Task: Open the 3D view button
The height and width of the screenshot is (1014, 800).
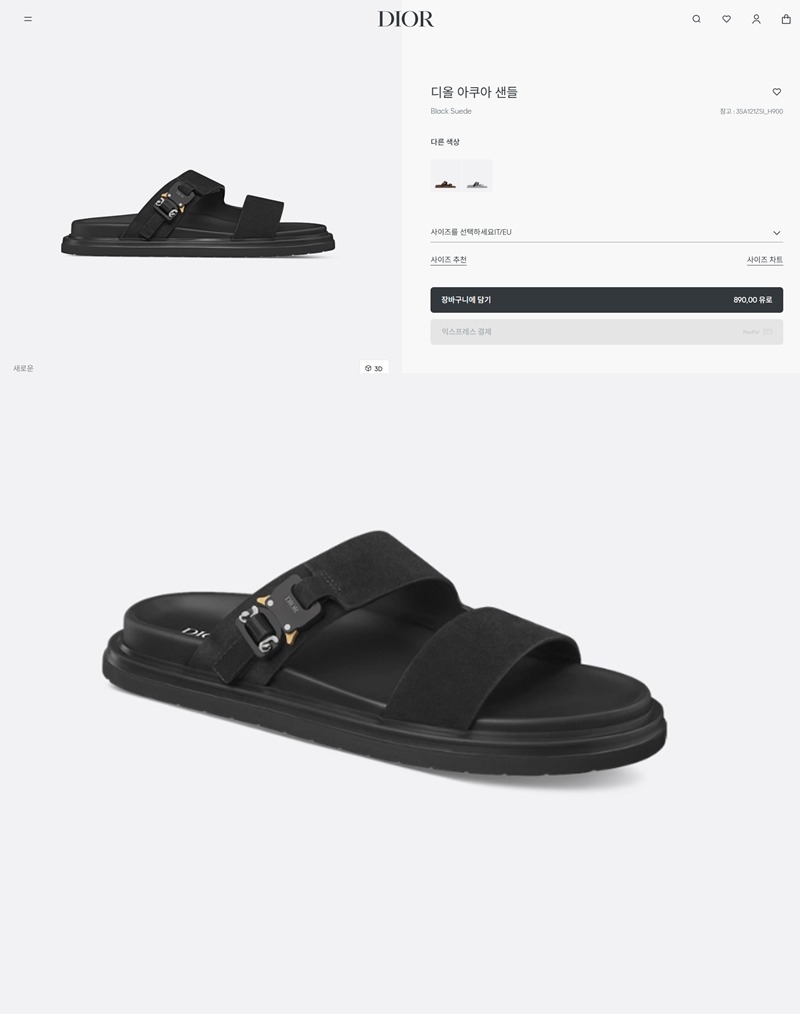Action: [x=374, y=368]
